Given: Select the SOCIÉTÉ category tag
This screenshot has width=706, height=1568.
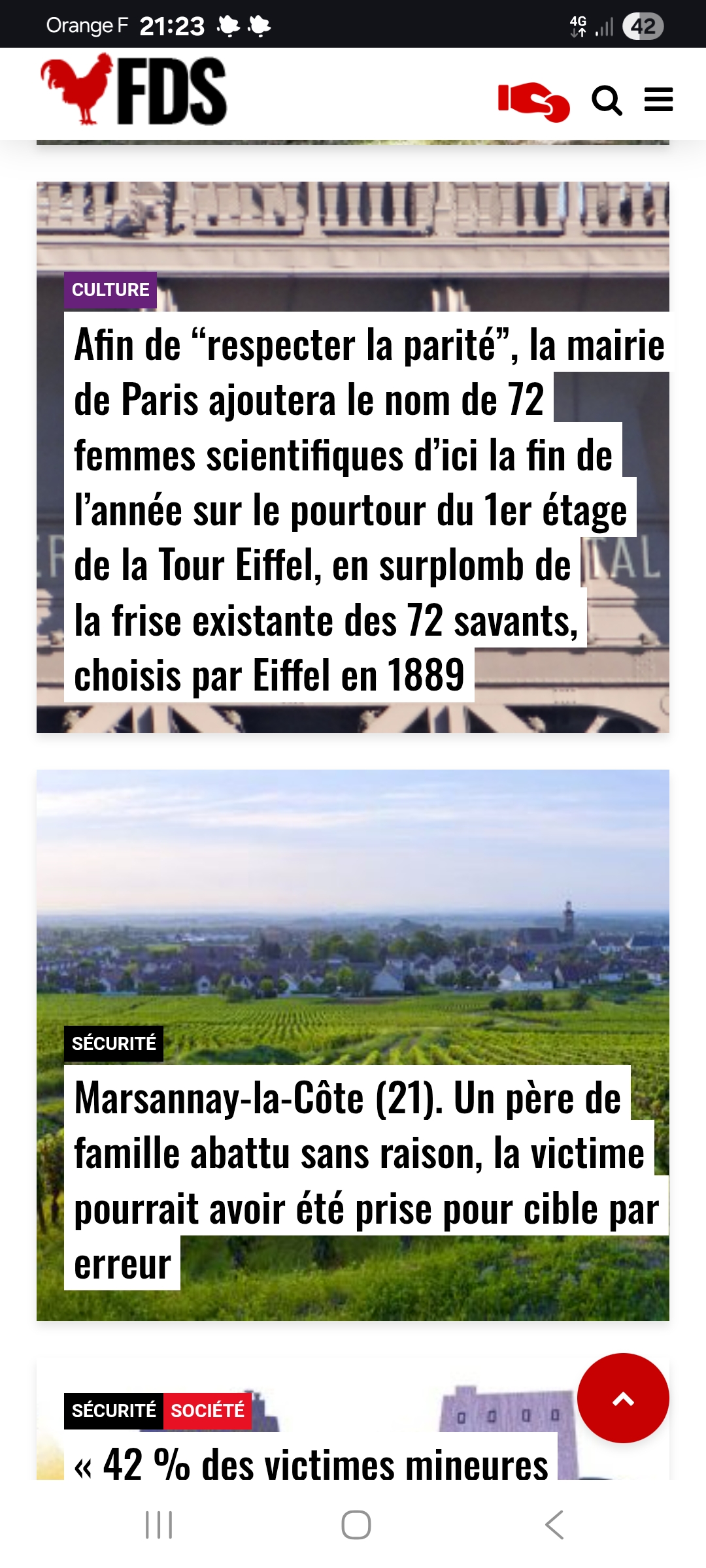Looking at the screenshot, I should point(207,1411).
